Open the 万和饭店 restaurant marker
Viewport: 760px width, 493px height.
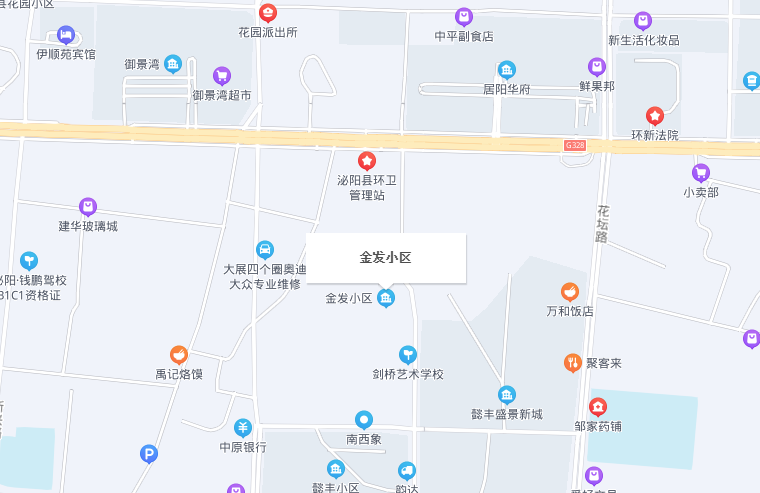(570, 291)
